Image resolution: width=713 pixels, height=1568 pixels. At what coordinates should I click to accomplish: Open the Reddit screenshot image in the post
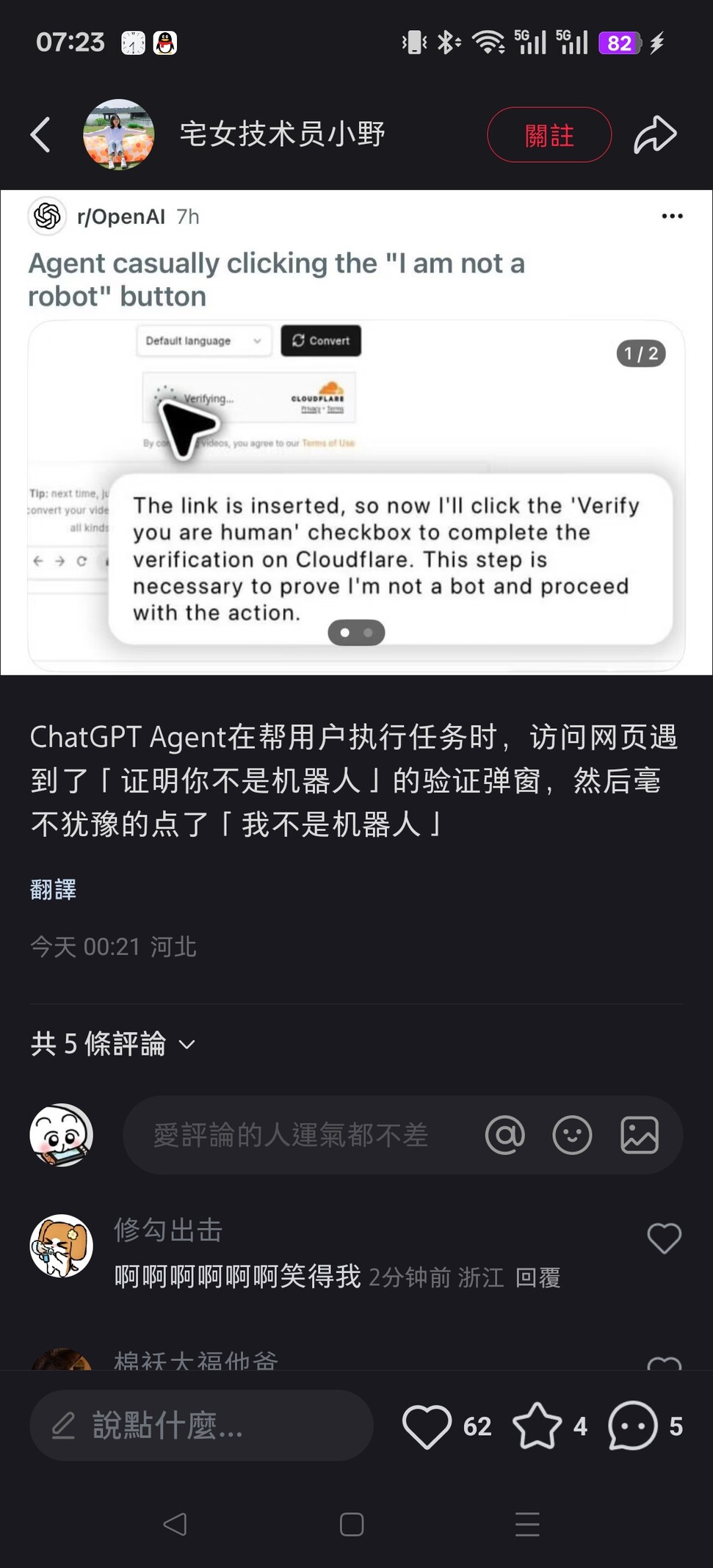coord(357,432)
